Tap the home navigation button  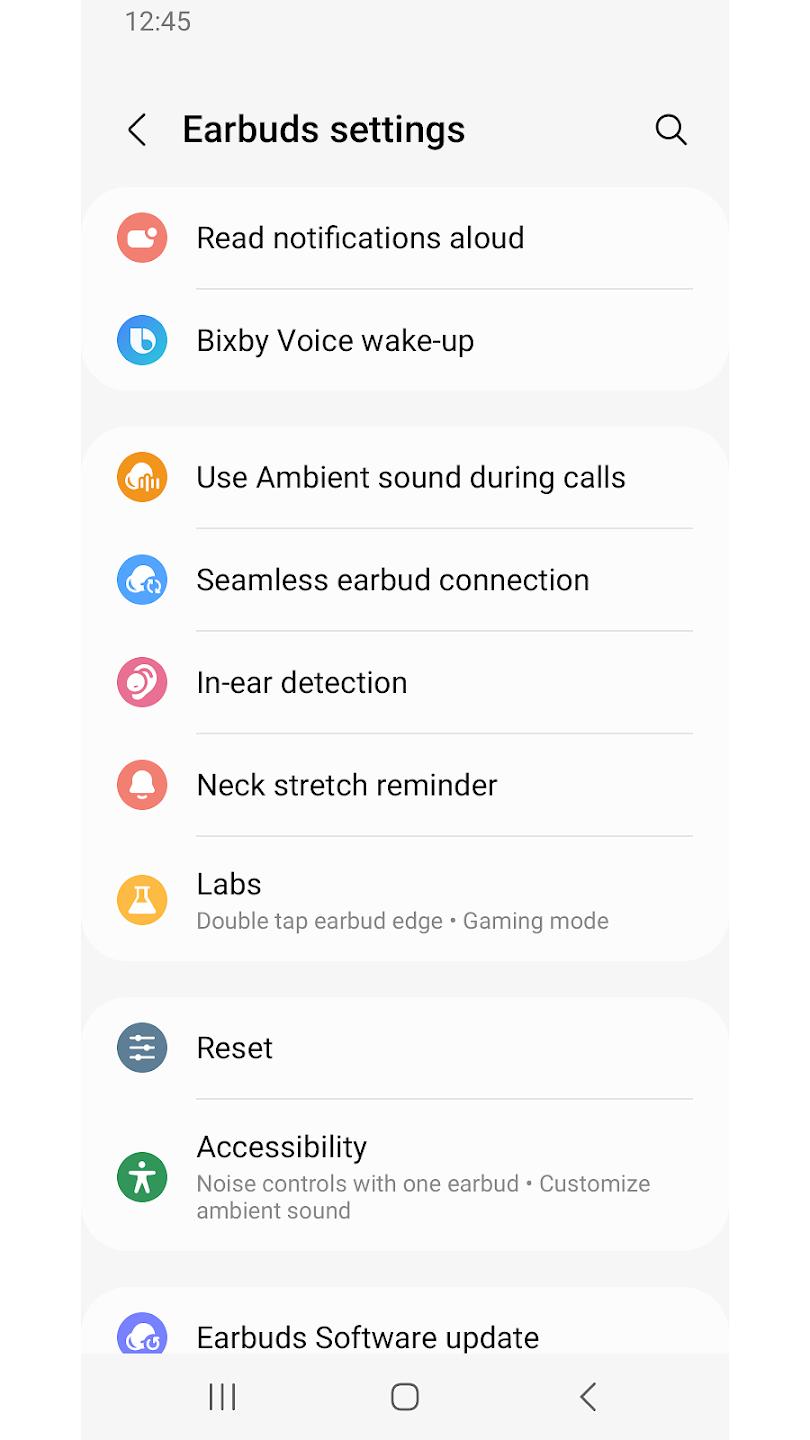click(x=405, y=1396)
